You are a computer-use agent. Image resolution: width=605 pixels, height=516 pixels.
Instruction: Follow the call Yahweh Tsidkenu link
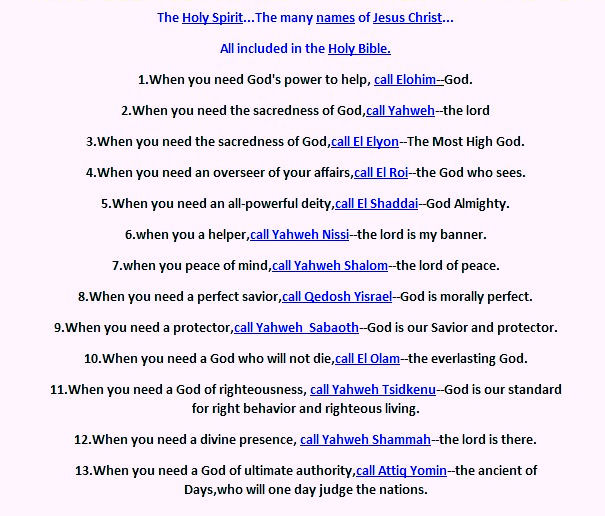pyautogui.click(x=373, y=389)
